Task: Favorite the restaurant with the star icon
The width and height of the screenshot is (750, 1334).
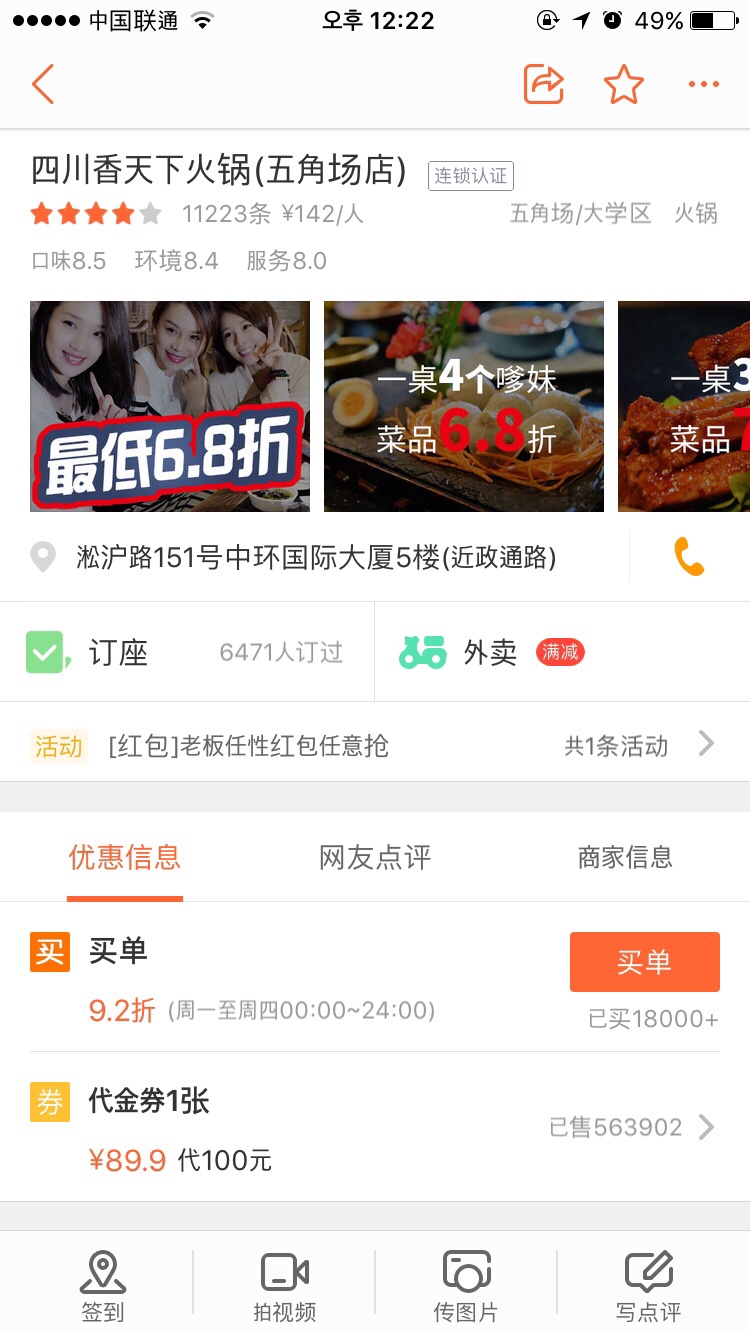Action: tap(624, 85)
